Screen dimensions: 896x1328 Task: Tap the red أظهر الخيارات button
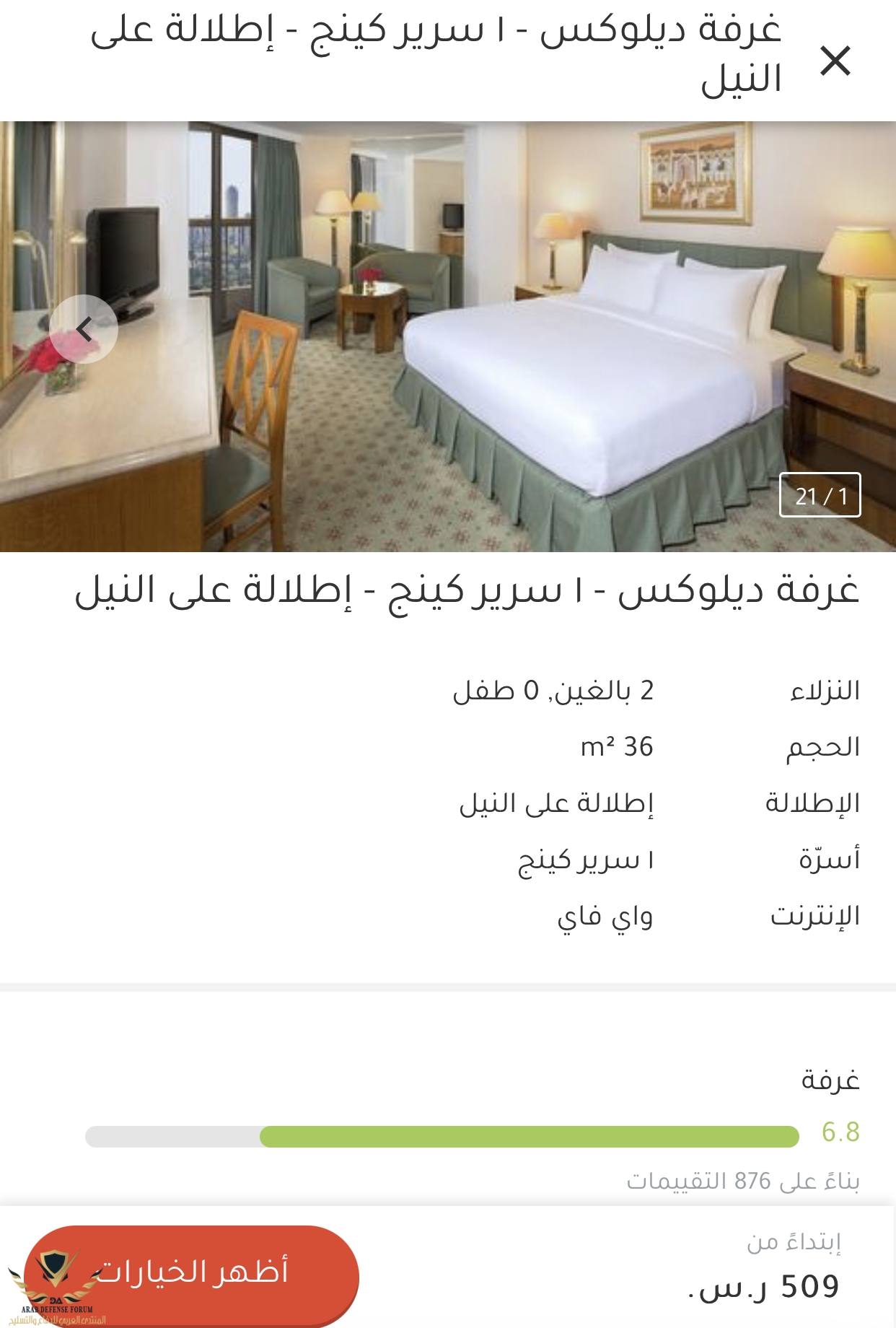192,1273
